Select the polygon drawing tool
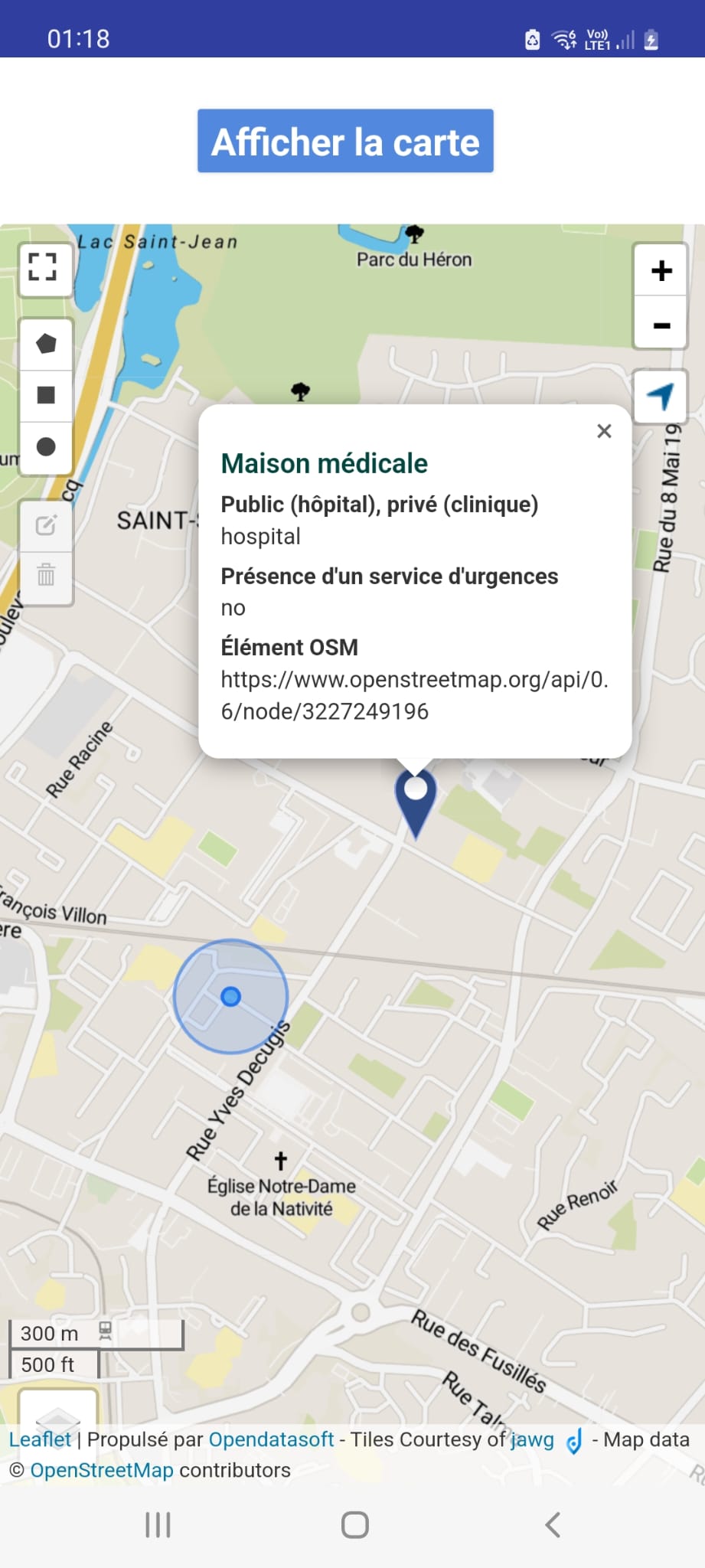Screen dimensions: 705x1568 [x=46, y=344]
